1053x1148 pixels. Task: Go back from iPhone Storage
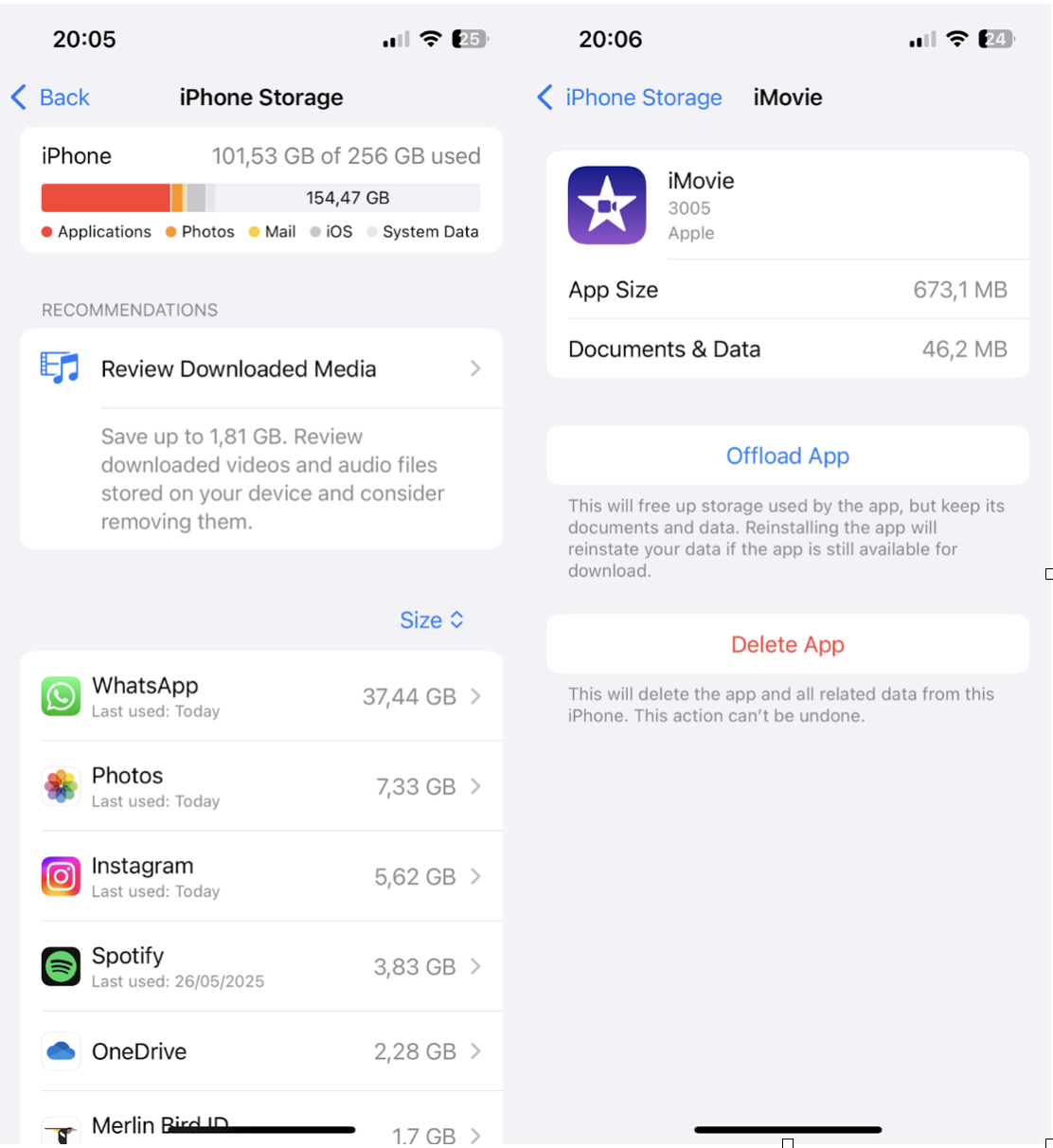coord(51,98)
